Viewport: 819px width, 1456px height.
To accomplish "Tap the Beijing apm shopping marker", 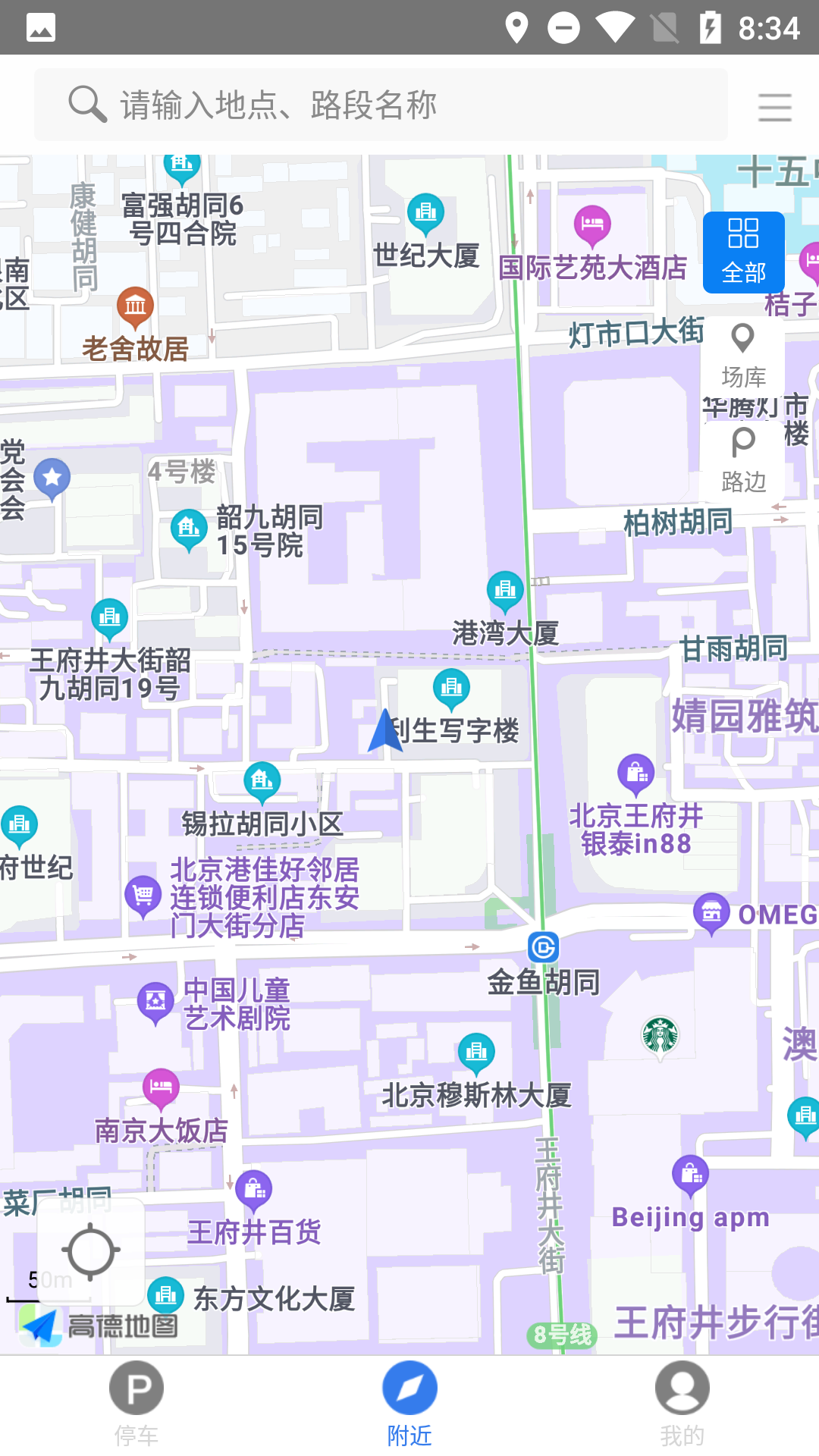I will [x=690, y=1175].
